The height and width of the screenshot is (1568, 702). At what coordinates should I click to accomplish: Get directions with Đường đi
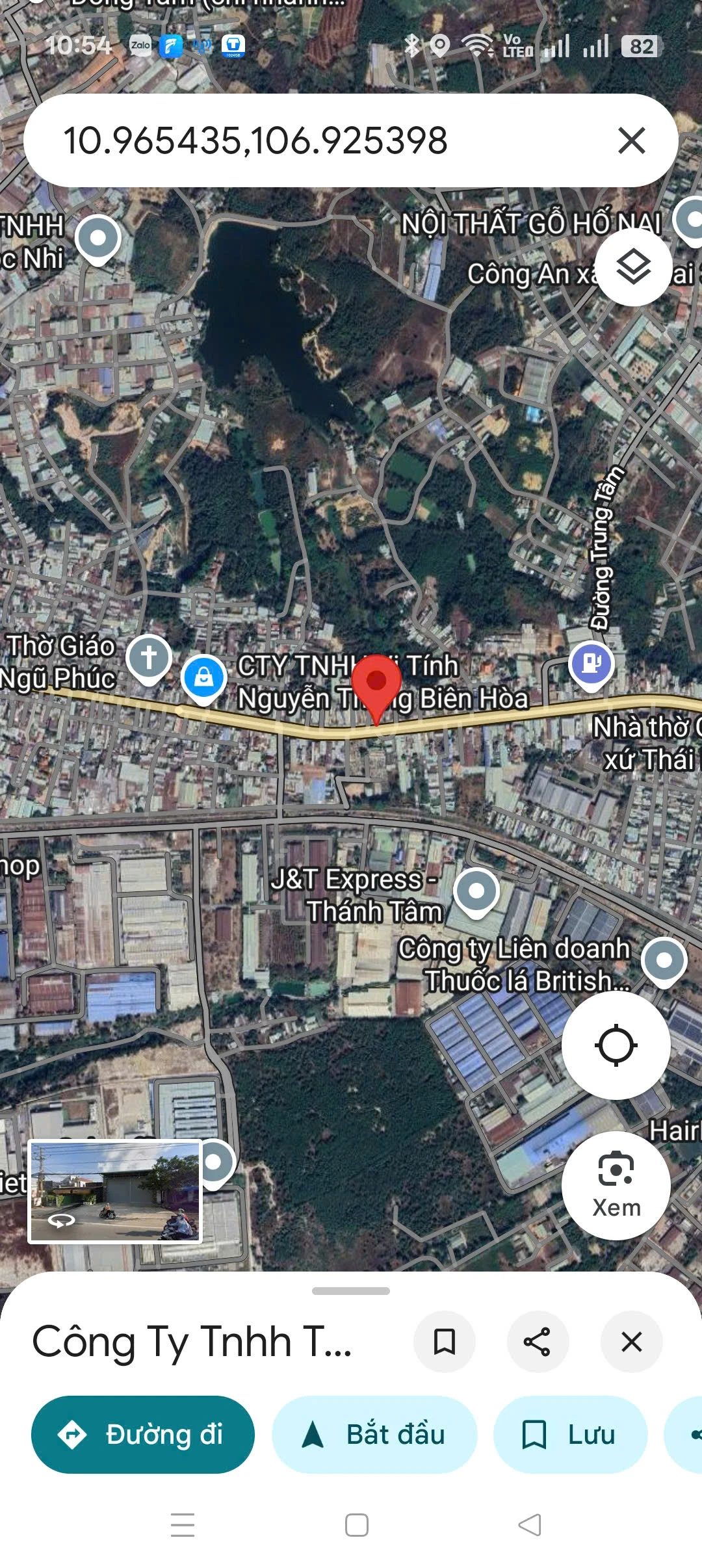click(x=143, y=1434)
